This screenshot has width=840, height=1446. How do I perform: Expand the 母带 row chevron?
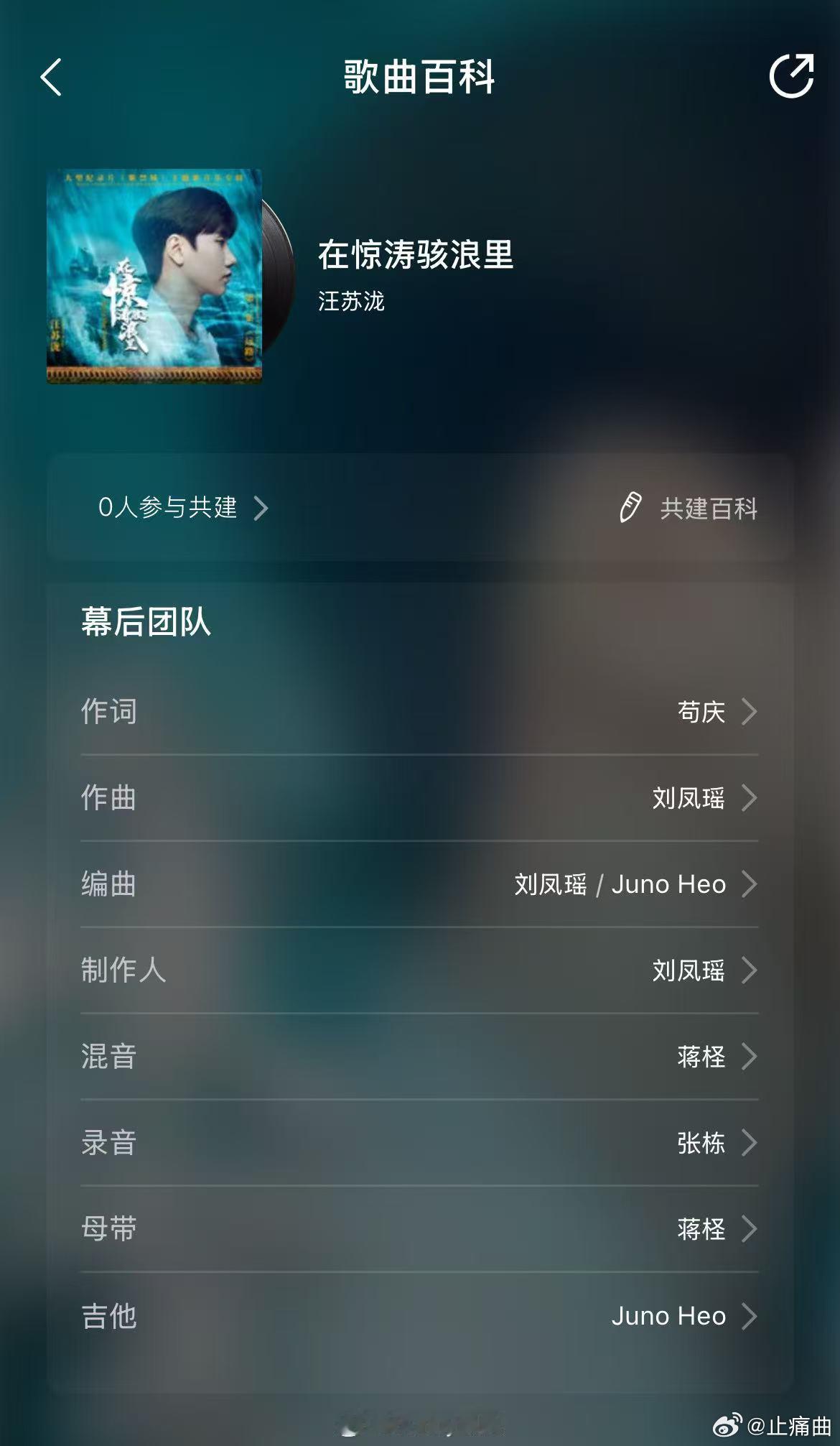750,1230
